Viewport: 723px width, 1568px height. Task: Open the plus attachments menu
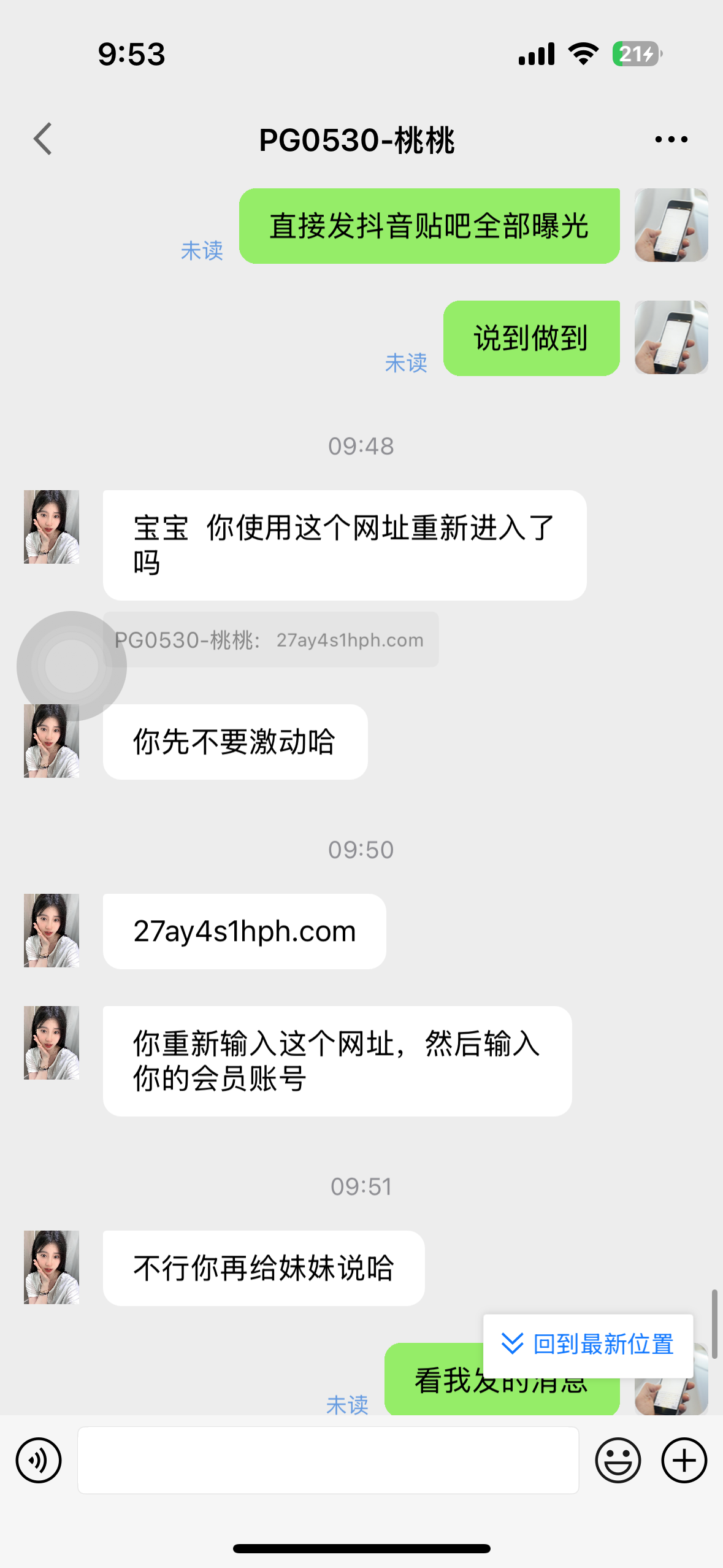(x=684, y=1460)
